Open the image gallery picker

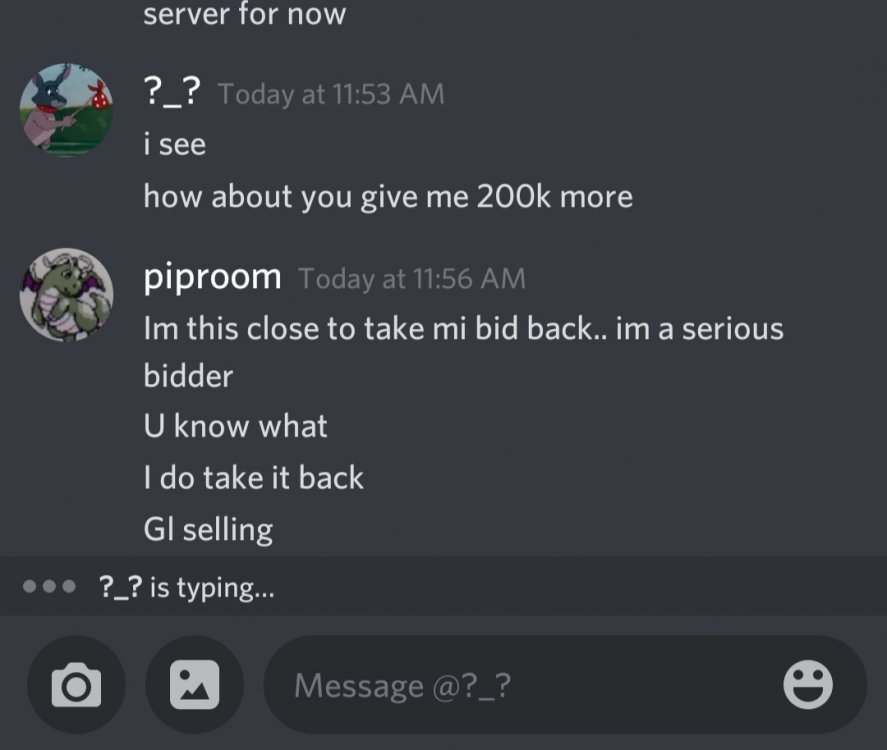point(194,685)
